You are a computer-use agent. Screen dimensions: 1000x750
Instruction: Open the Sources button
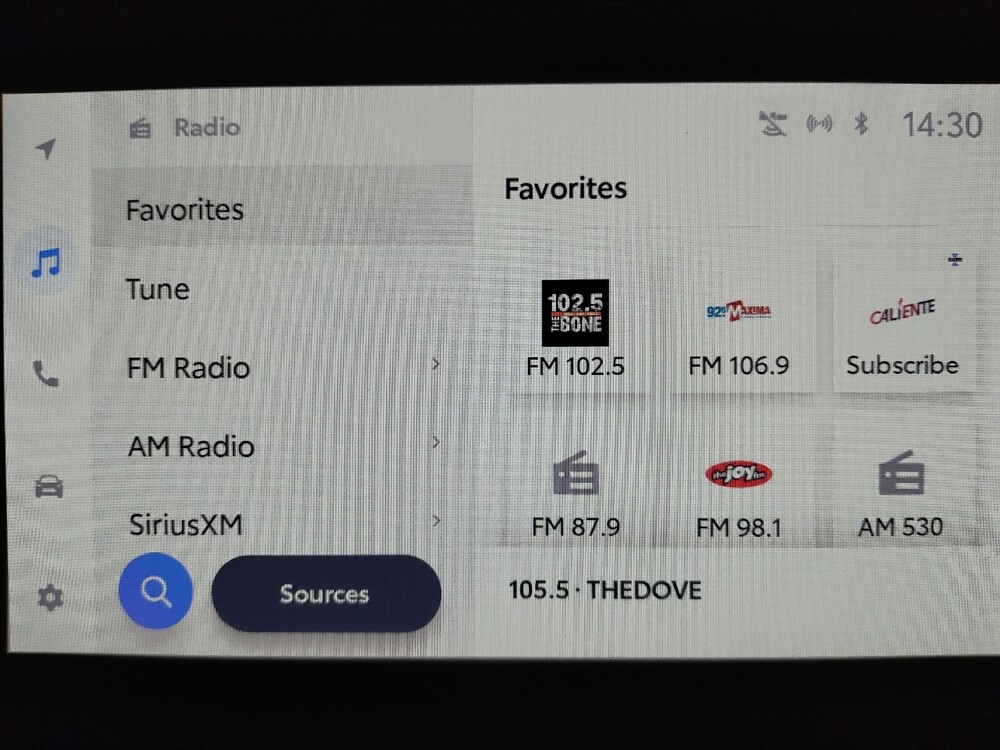325,594
